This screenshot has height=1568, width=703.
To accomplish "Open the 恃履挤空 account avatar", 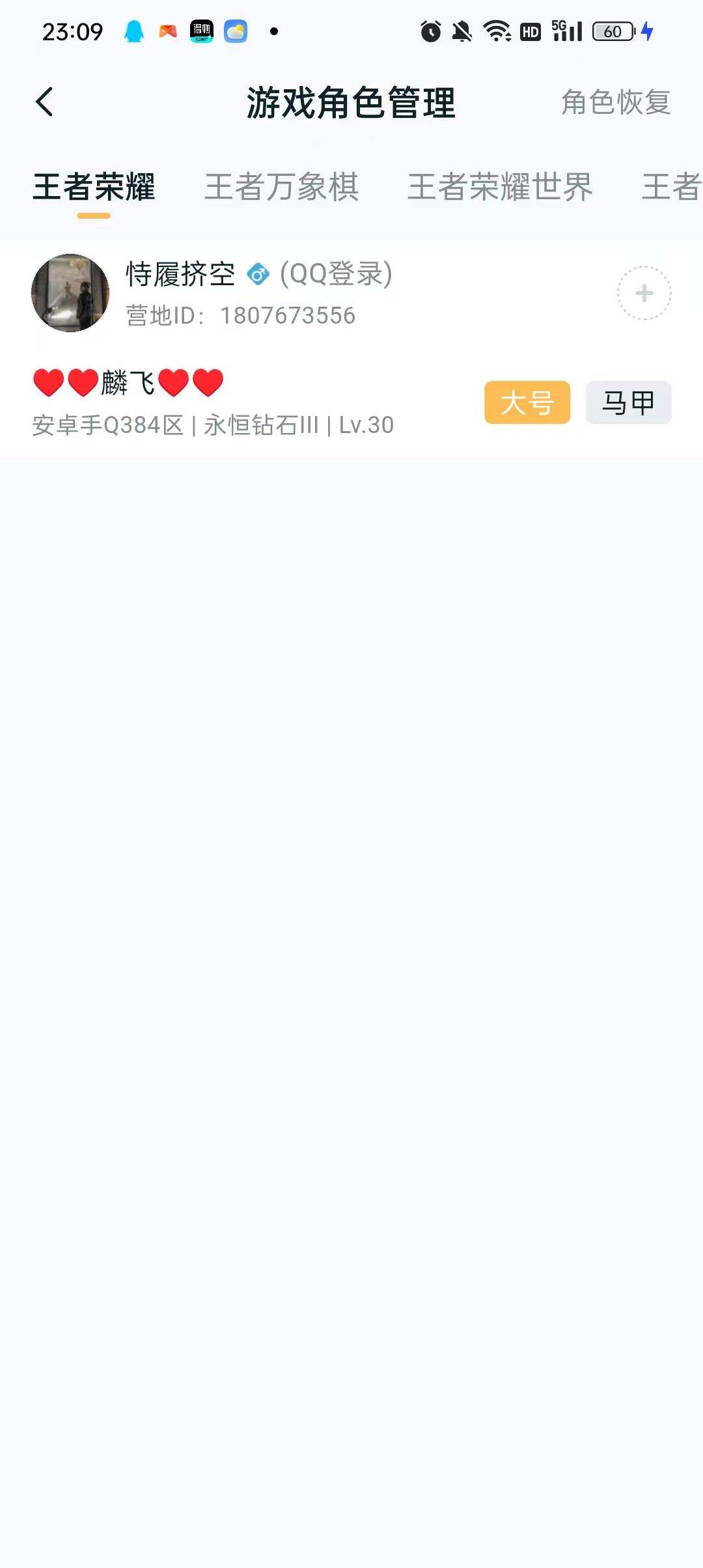I will click(x=70, y=293).
